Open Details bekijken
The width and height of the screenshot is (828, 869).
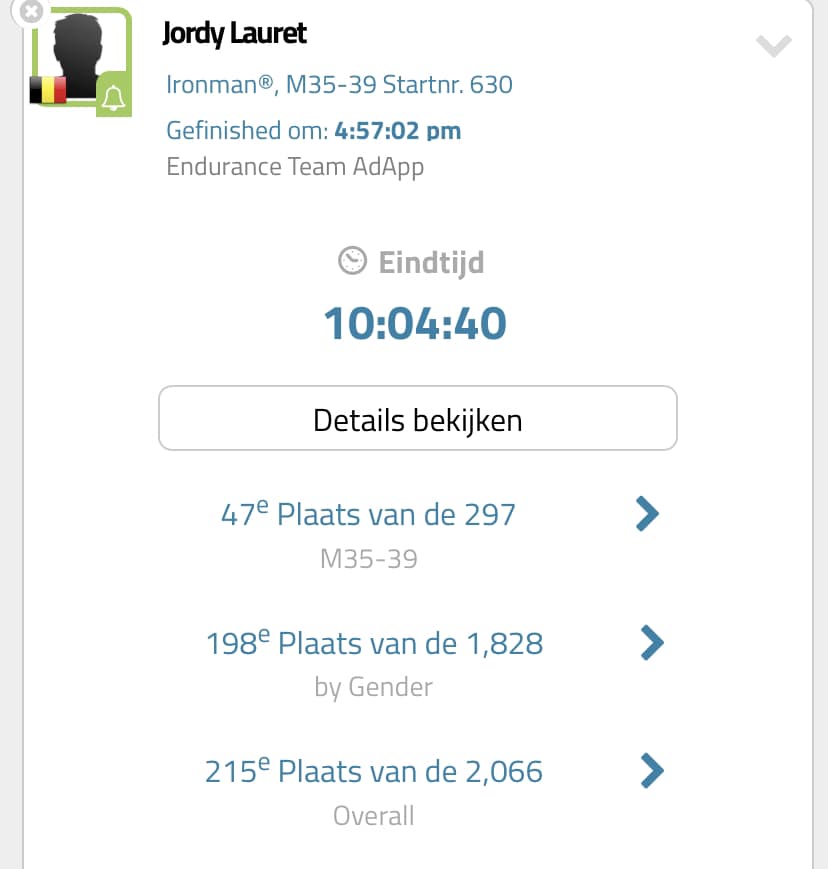(417, 418)
